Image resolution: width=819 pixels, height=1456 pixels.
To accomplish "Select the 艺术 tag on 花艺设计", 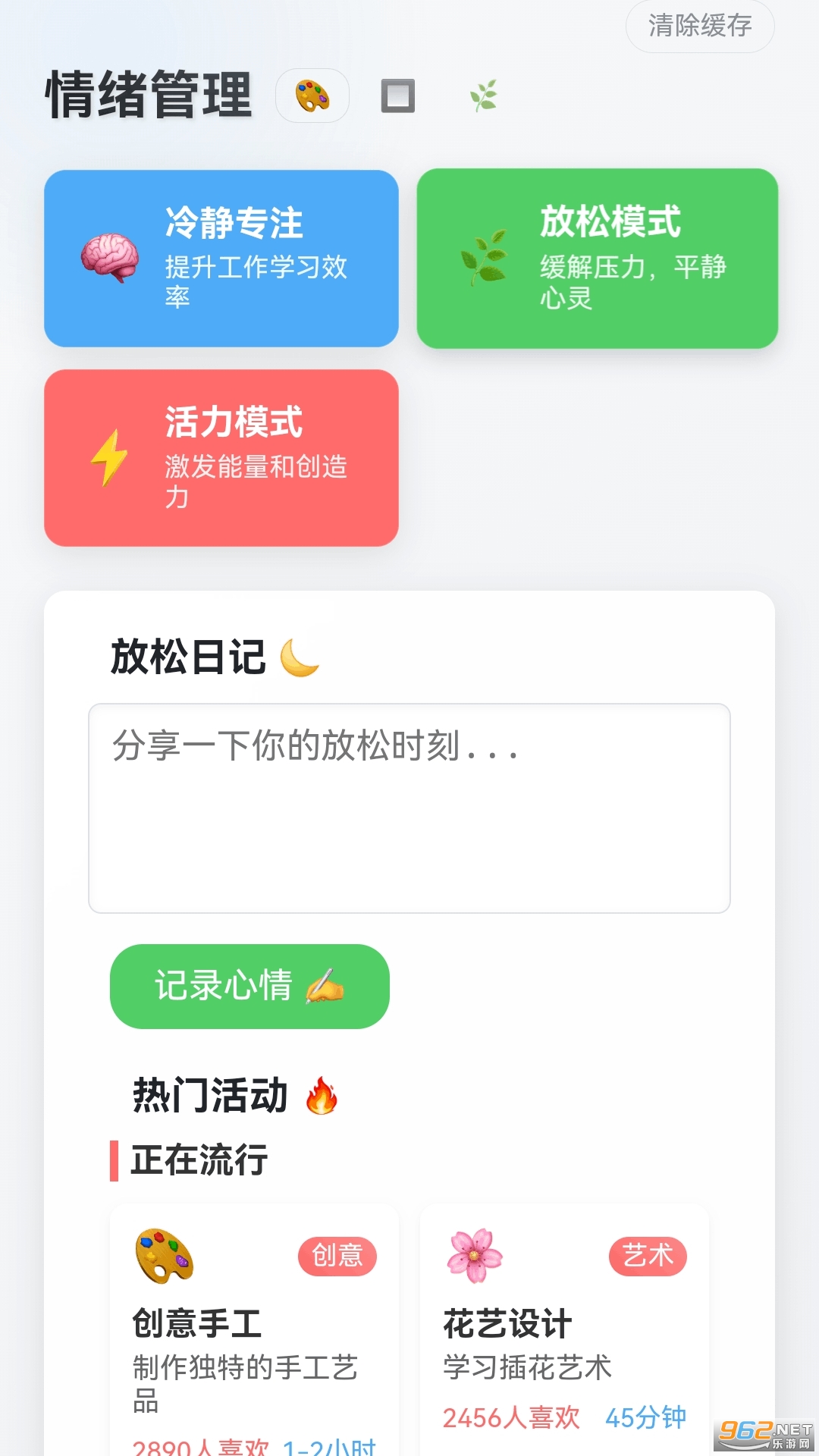I will (x=649, y=1256).
